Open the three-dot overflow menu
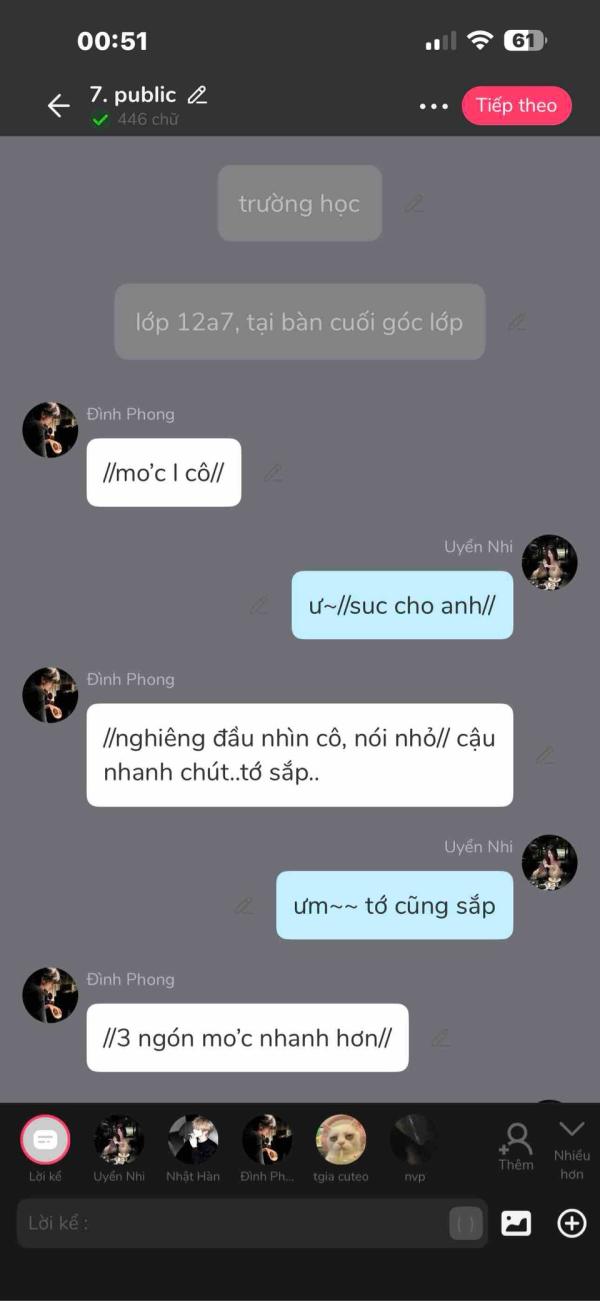 point(433,106)
